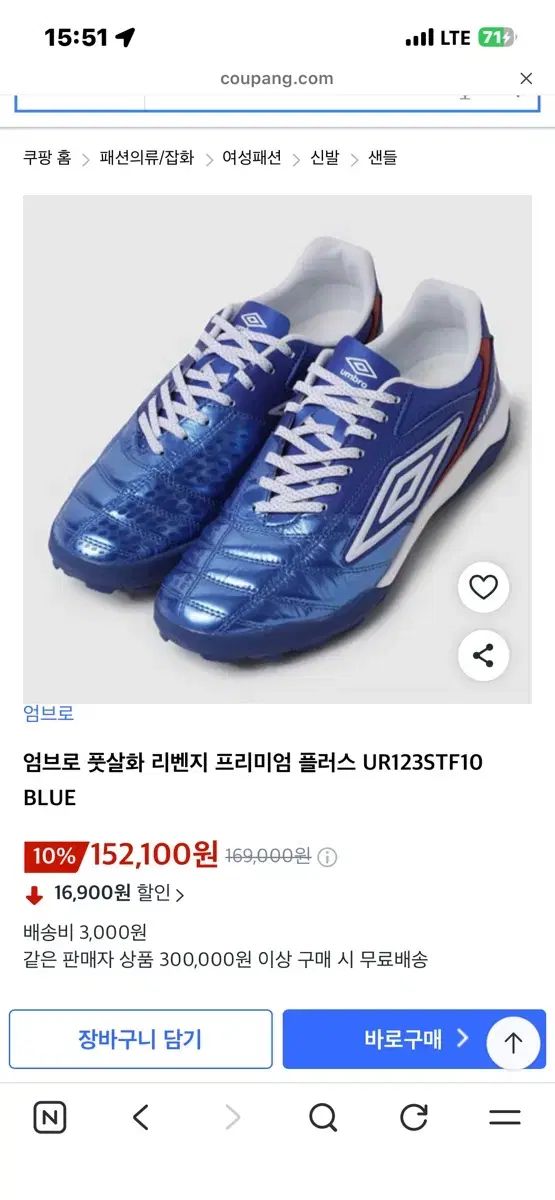This screenshot has width=555, height=1200.
Task: Open the browser hamburger menu
Action: click(505, 1117)
